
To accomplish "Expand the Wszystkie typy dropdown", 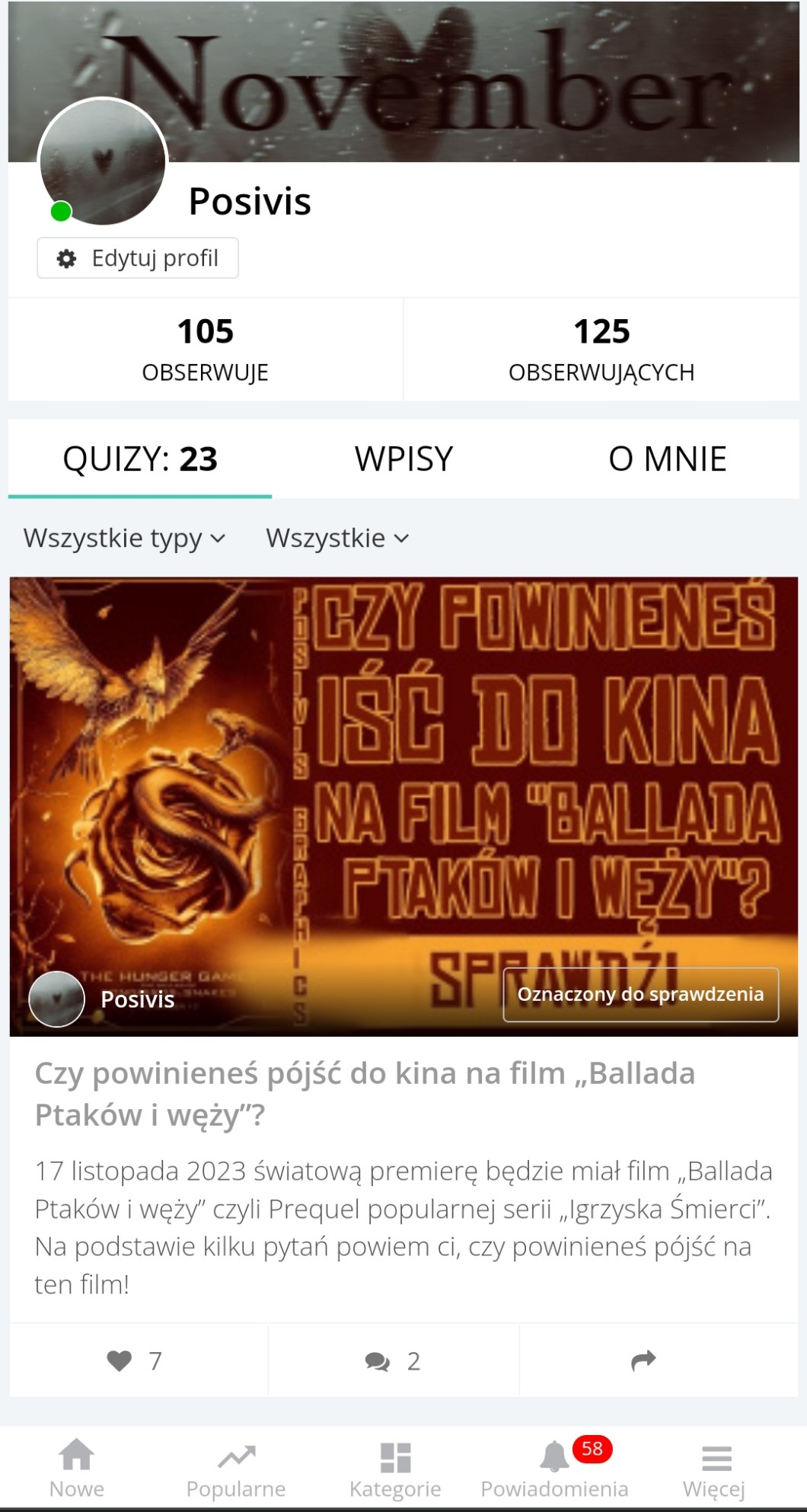I will (124, 539).
